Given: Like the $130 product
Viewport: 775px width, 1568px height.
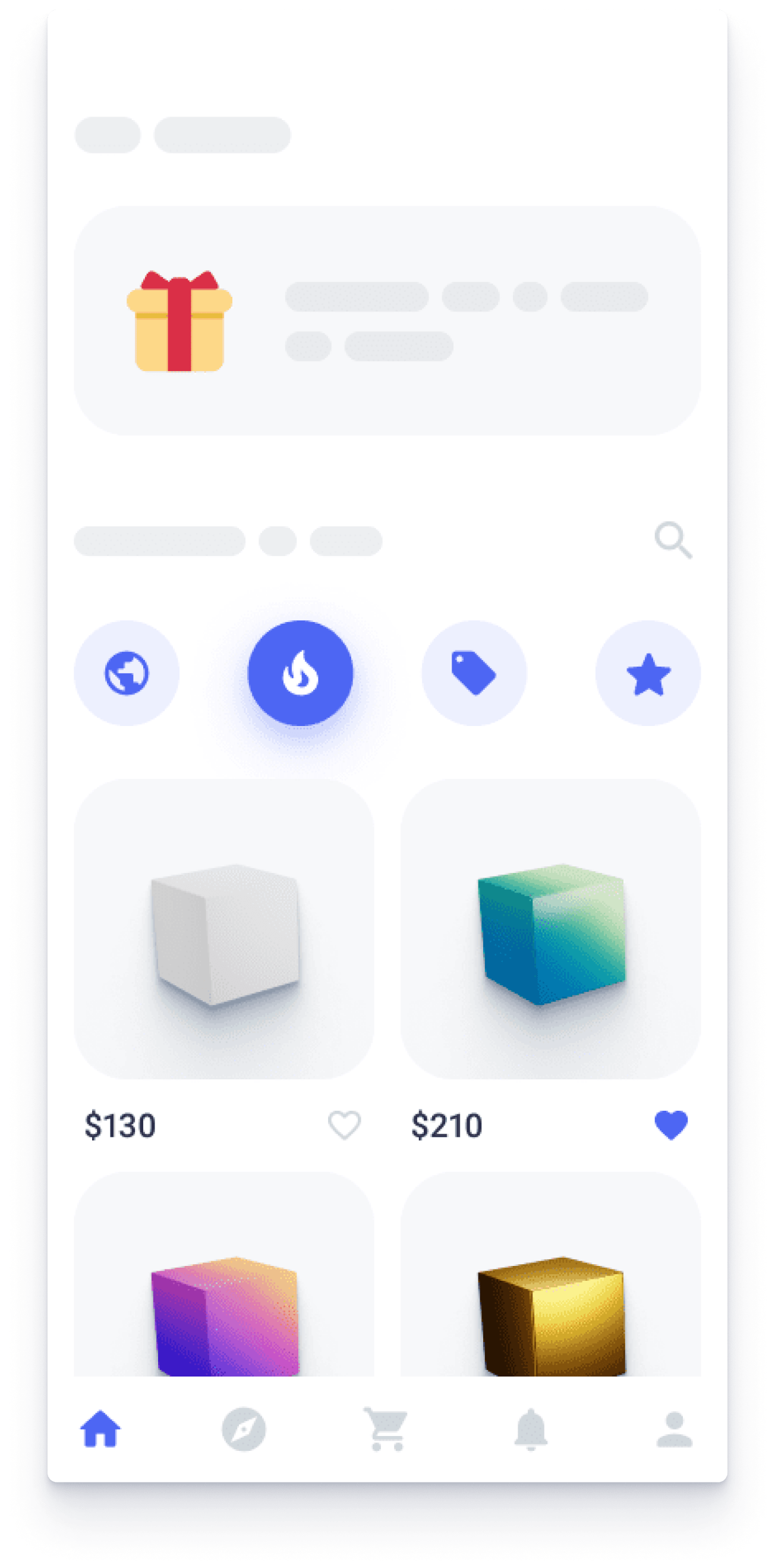Looking at the screenshot, I should [x=344, y=1125].
